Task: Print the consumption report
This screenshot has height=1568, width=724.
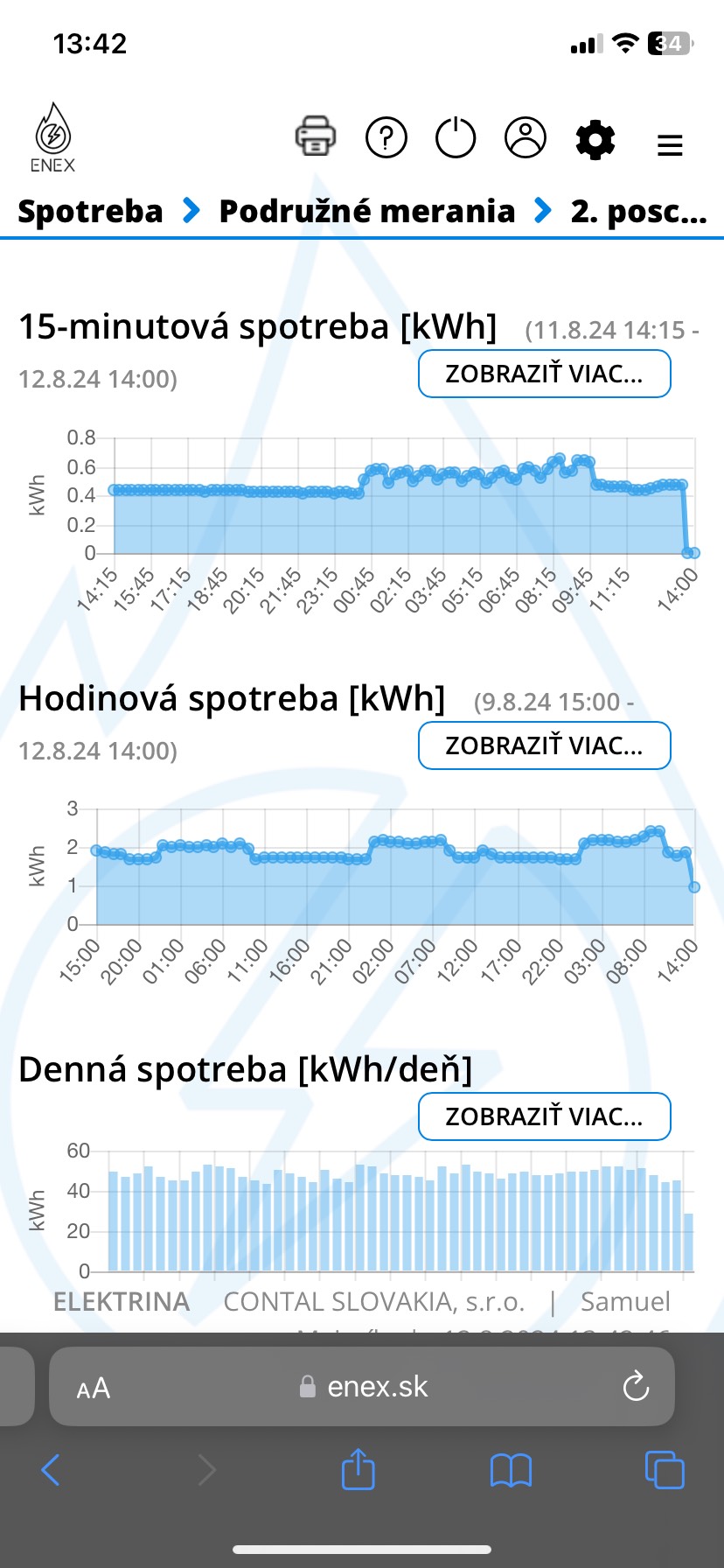Action: click(316, 137)
